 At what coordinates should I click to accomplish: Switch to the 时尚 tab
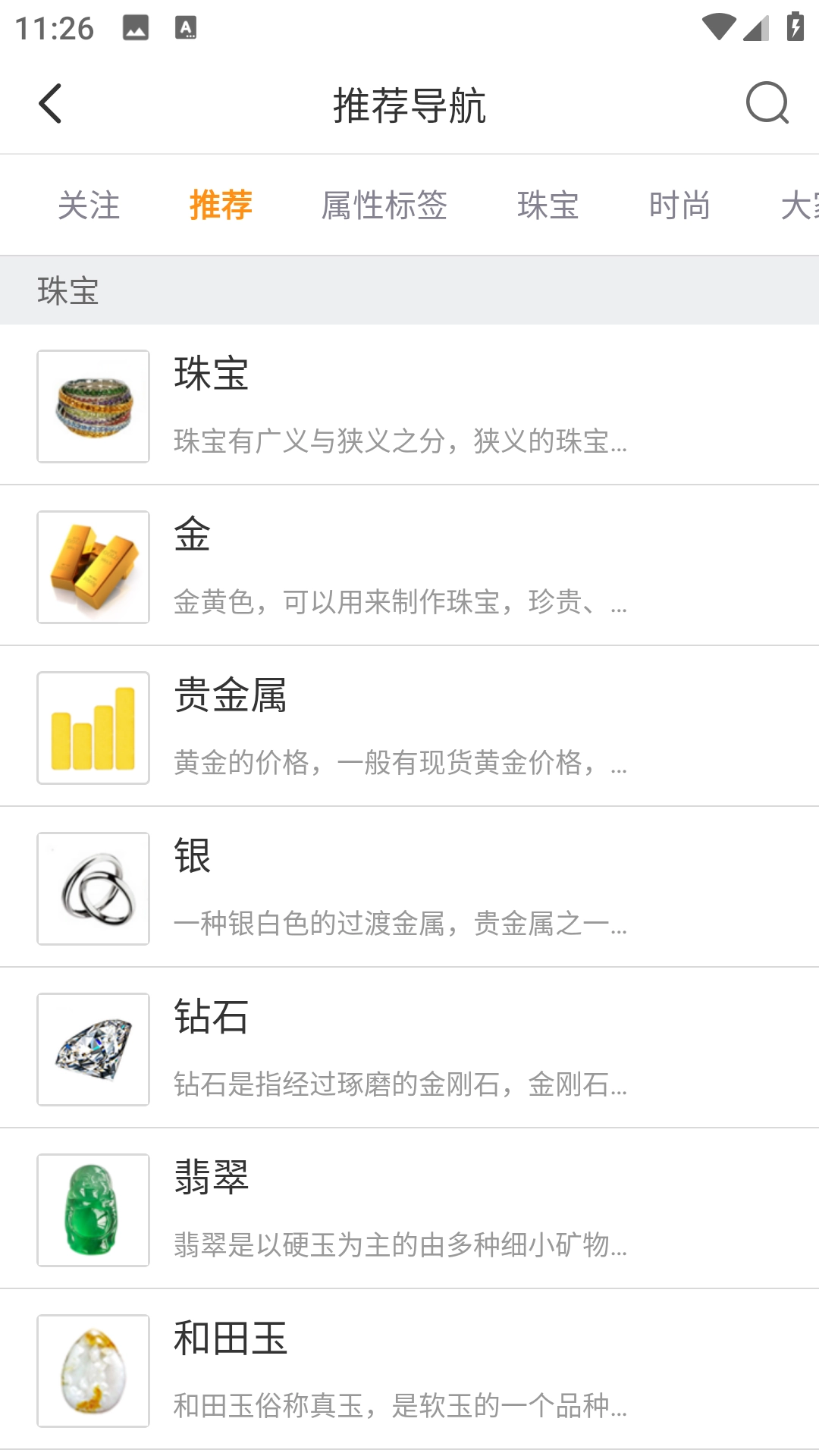pos(679,206)
